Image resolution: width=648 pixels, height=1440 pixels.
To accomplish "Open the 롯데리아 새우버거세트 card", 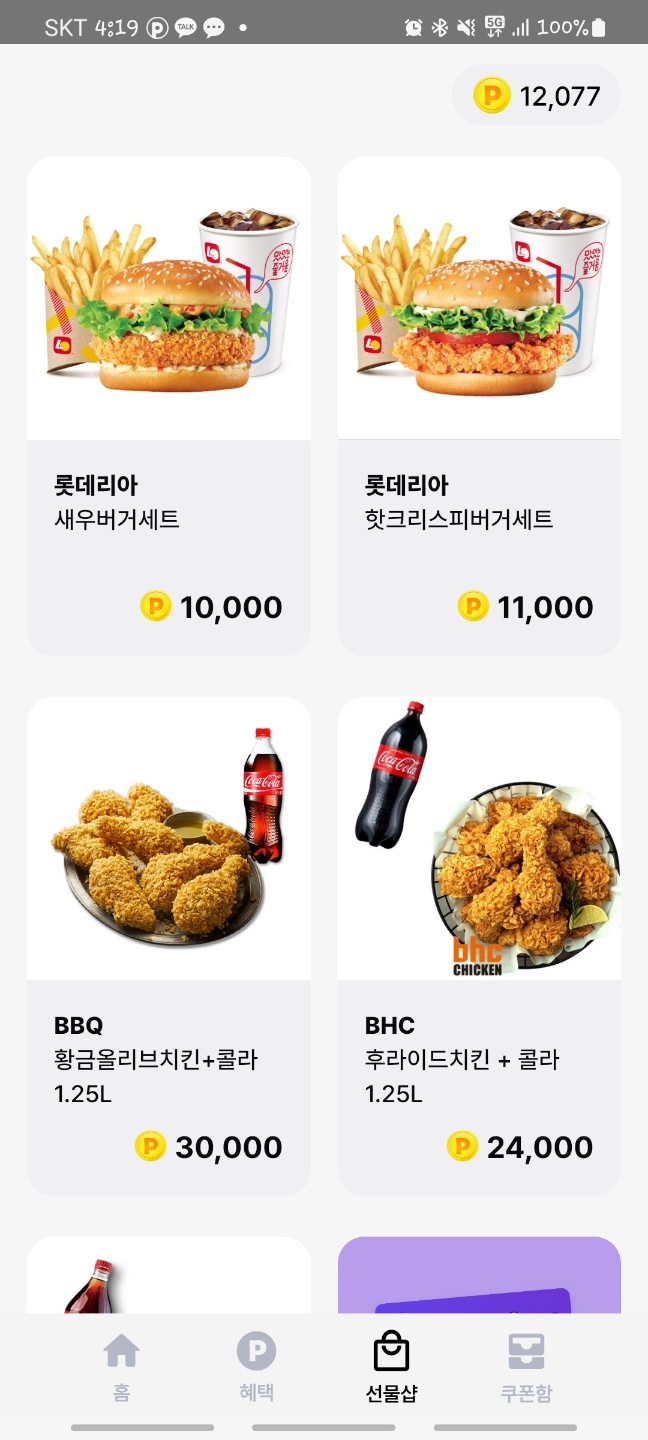I will 168,406.
